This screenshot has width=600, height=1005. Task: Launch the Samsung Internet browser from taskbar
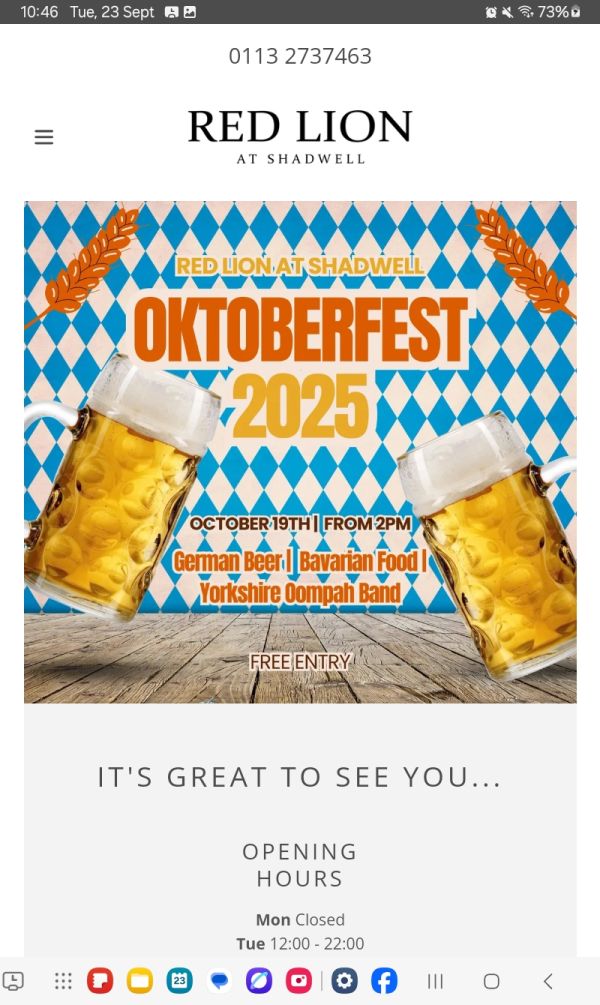coord(259,981)
